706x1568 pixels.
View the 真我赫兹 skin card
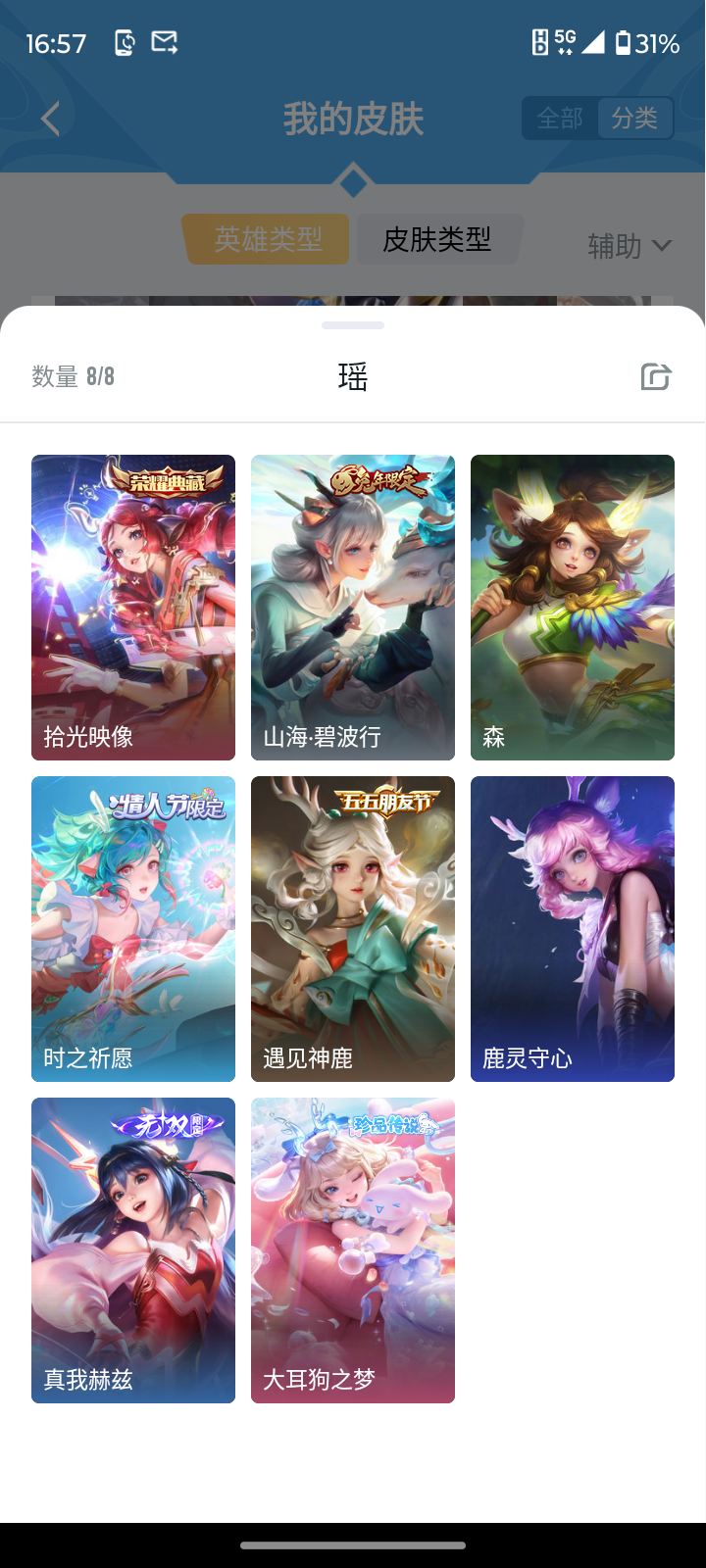click(x=133, y=1249)
